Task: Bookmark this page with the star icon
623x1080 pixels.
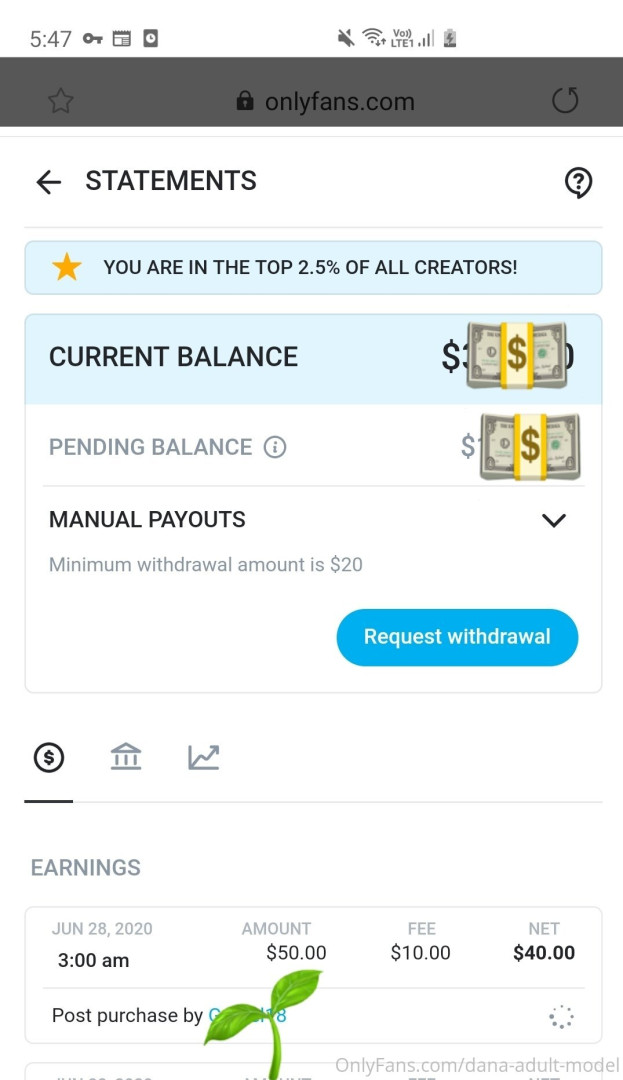Action: 61,101
